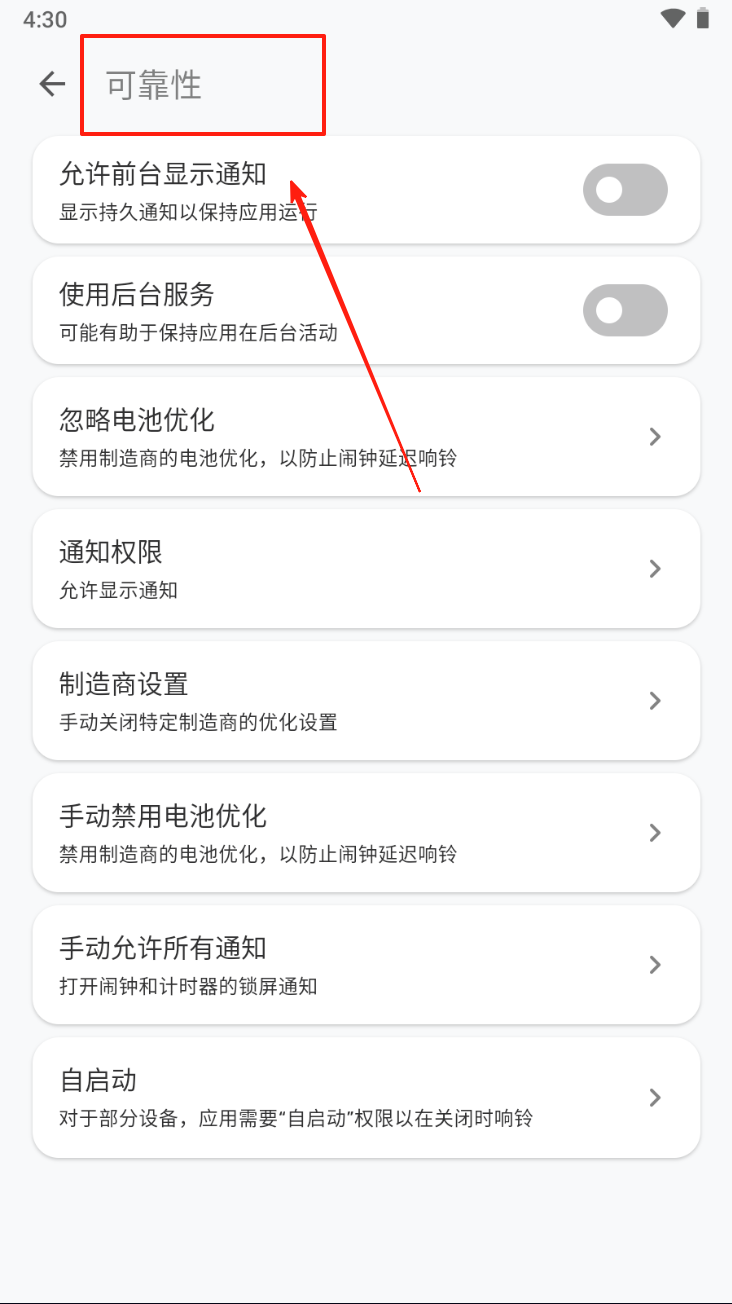Open 制造商设置 options
Screen dimensions: 732x1304
pos(366,700)
